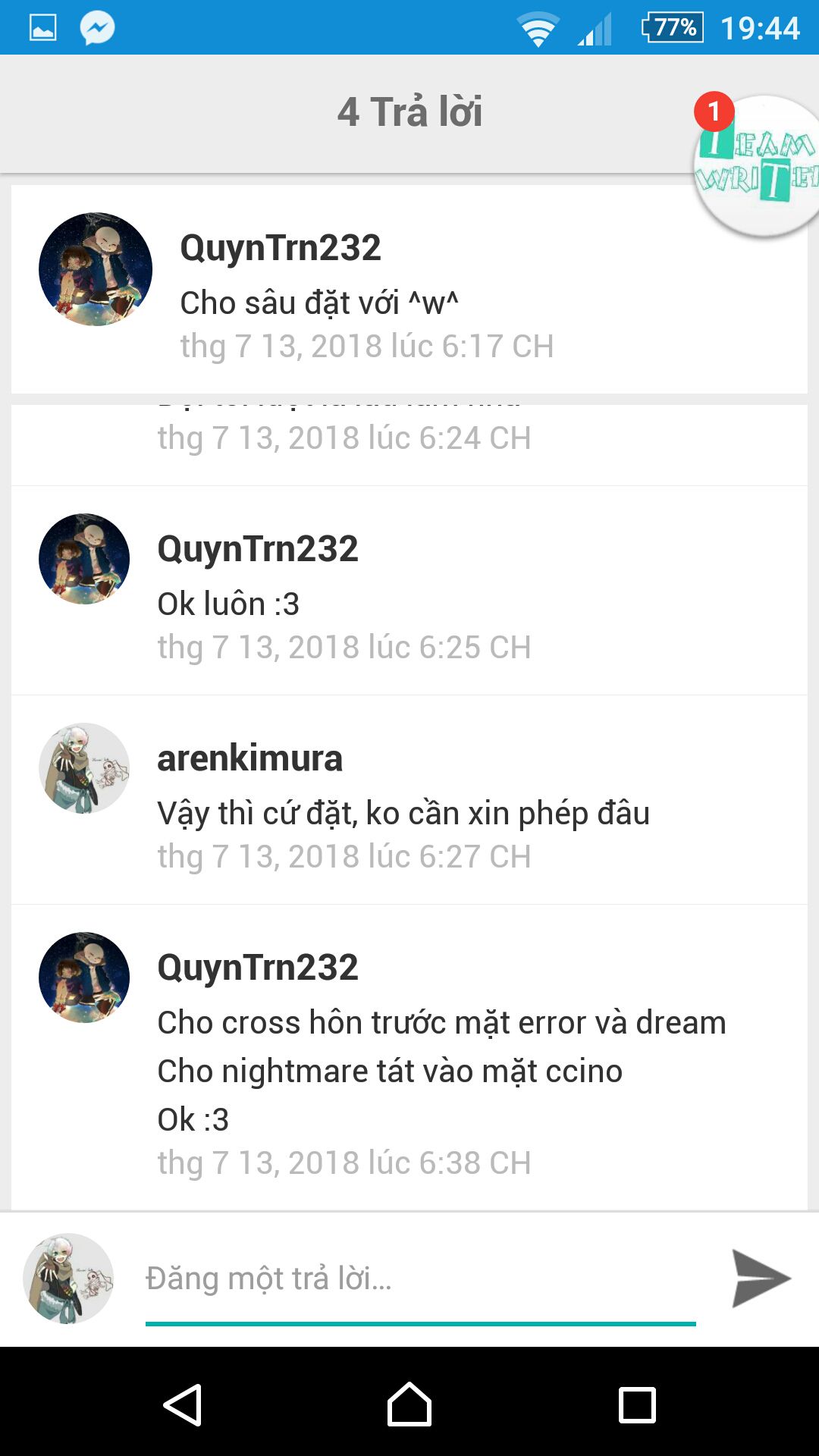Tap the username arenkimura in the reply
This screenshot has height=1456, width=819.
coord(249,758)
